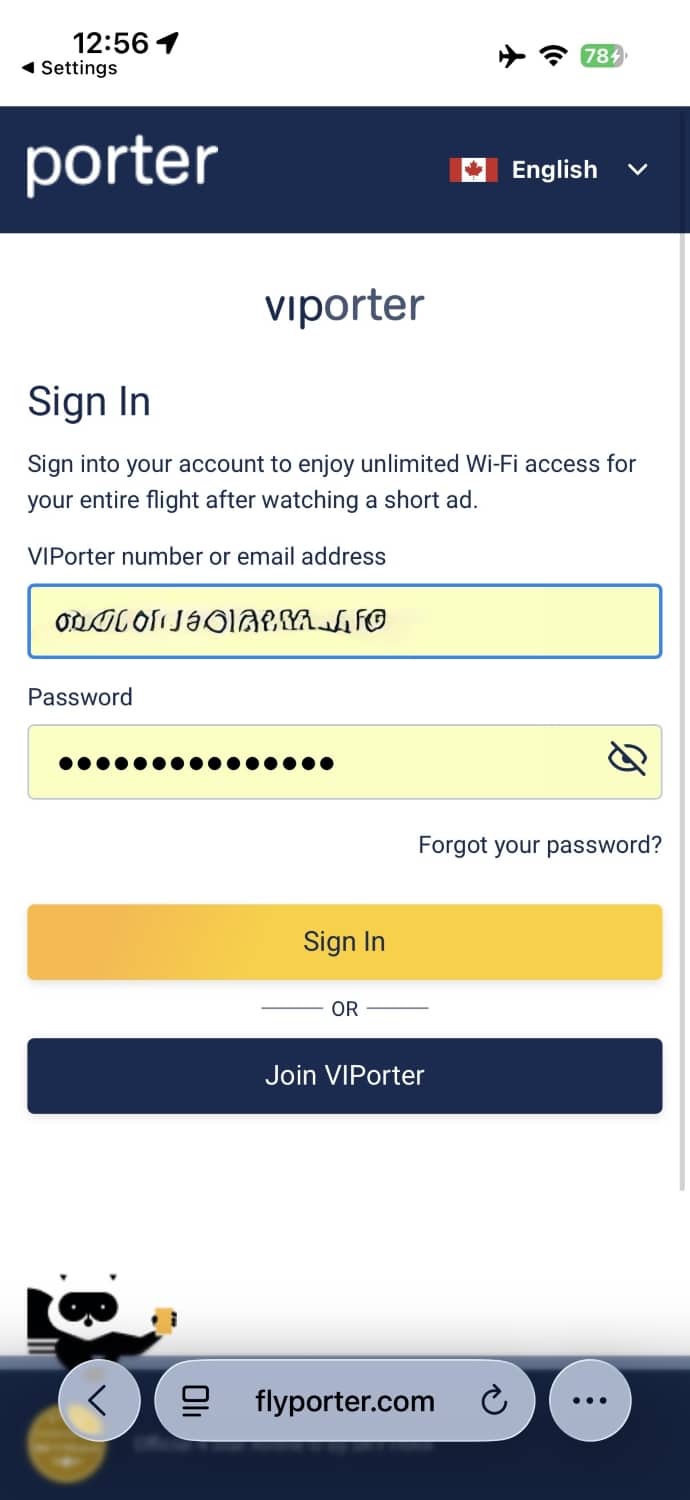This screenshot has width=690, height=1500.
Task: Open the Porter logo home link
Action: pyautogui.click(x=122, y=165)
